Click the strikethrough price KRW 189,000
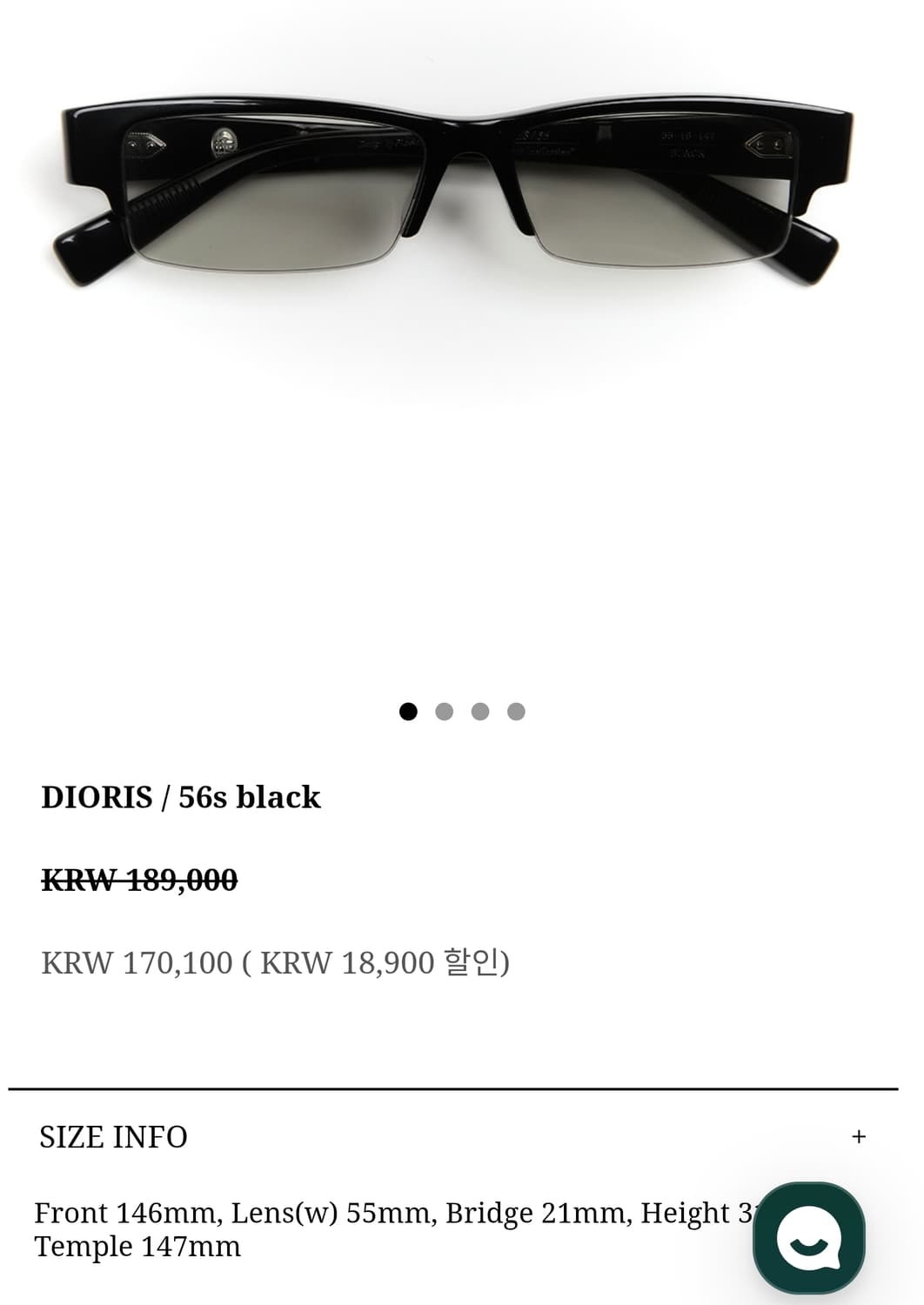This screenshot has height=1305, width=924. click(x=139, y=880)
